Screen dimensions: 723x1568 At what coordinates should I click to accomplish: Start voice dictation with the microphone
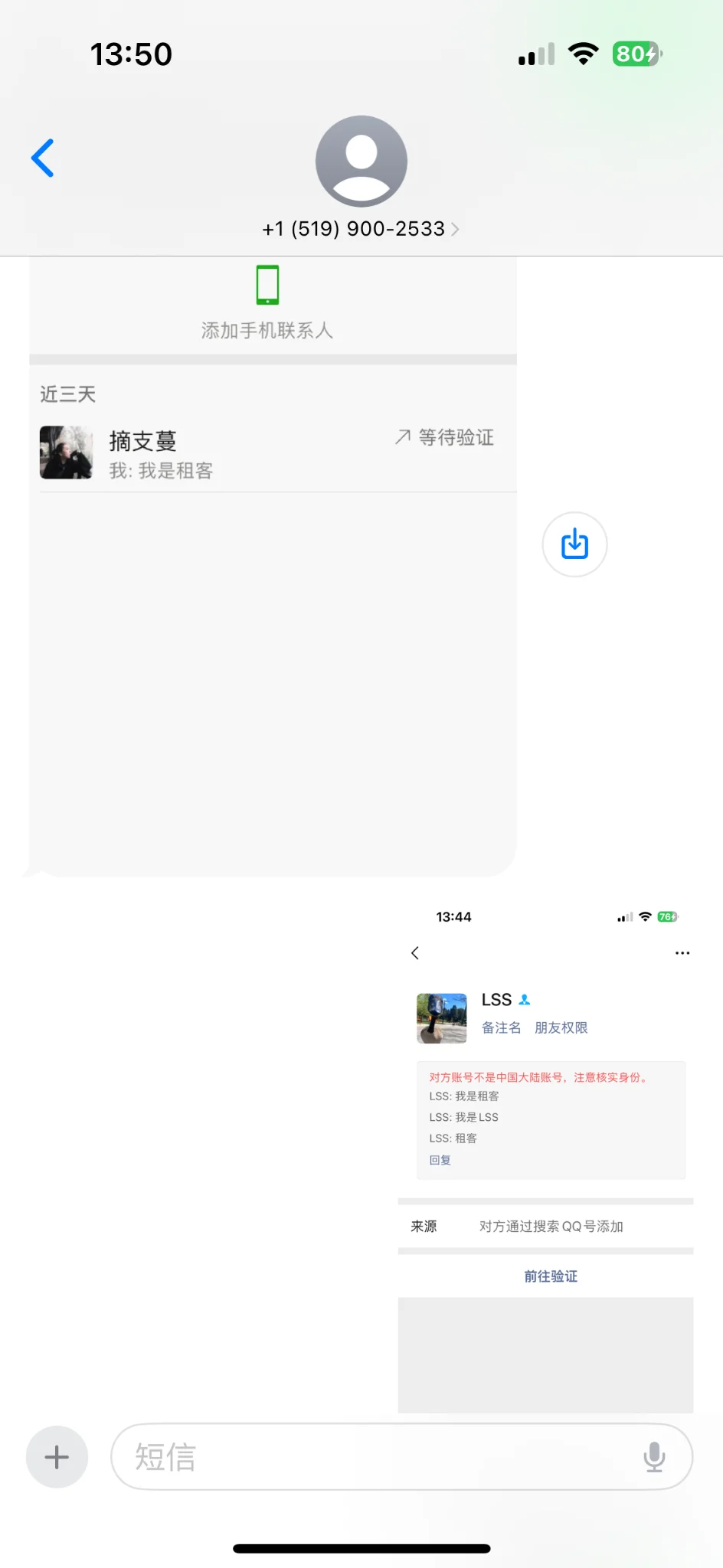click(654, 1457)
